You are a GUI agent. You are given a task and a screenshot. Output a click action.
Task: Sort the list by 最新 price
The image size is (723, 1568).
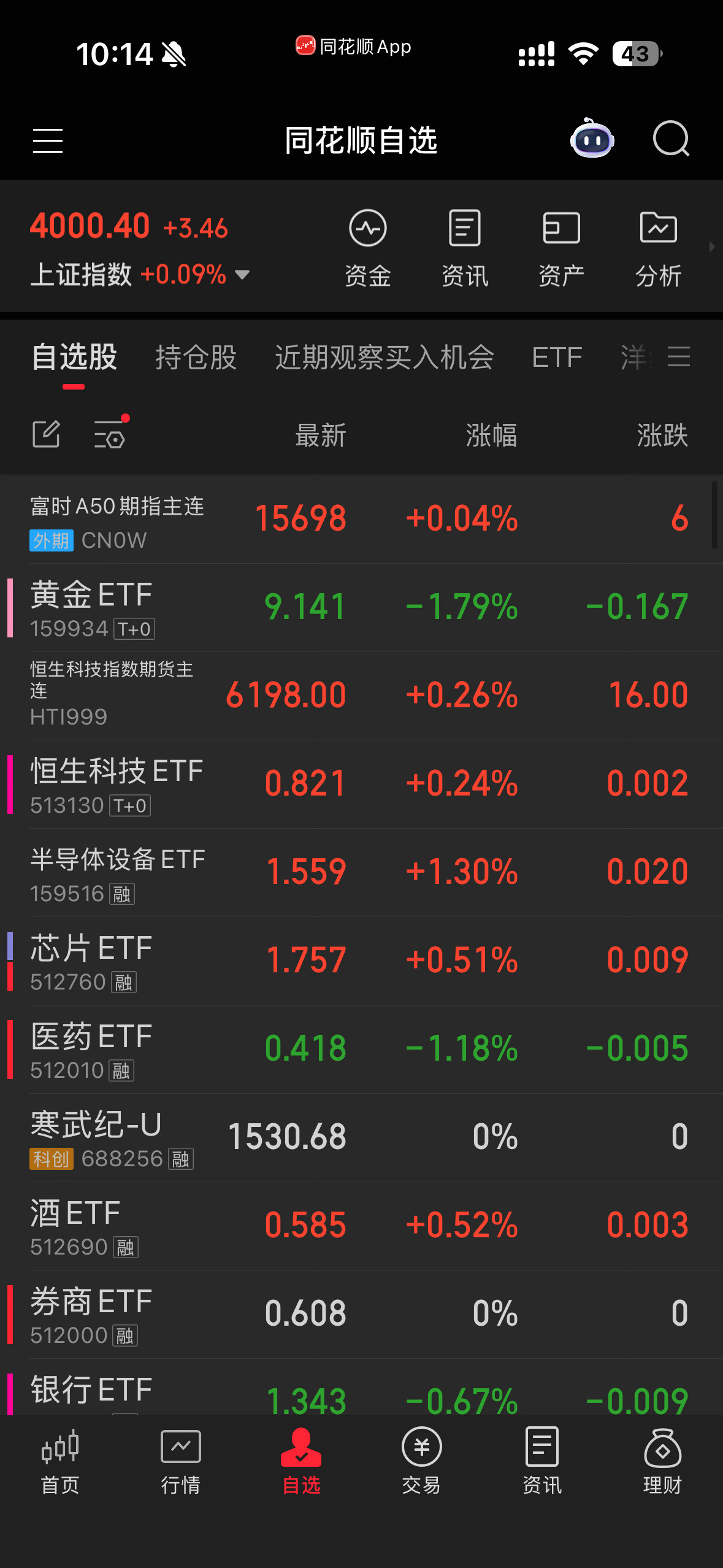(x=321, y=434)
